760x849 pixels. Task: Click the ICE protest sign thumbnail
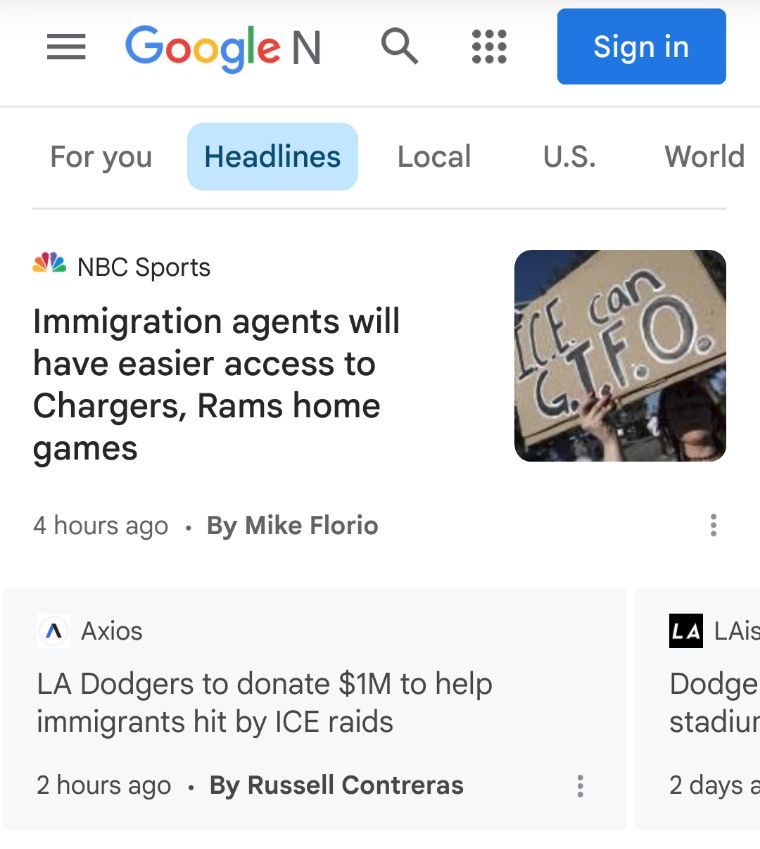[x=620, y=356]
